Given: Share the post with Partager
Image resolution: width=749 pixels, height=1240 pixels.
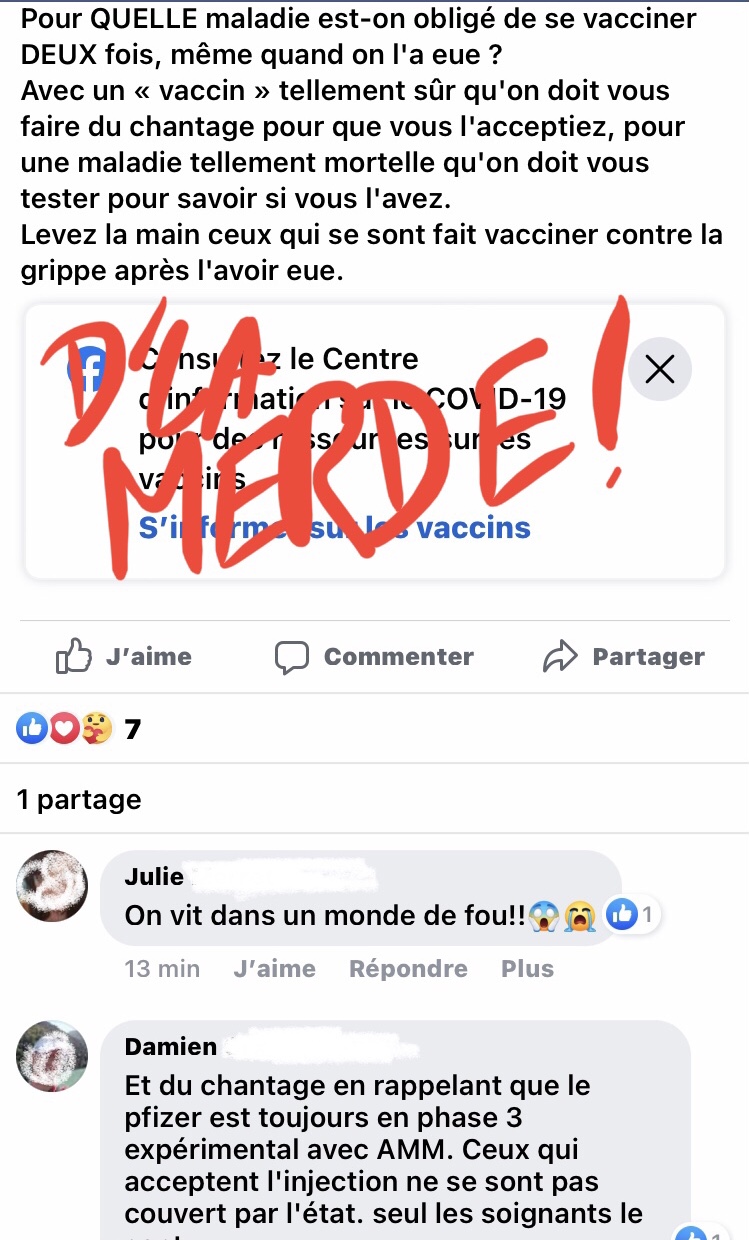Looking at the screenshot, I should tap(623, 657).
